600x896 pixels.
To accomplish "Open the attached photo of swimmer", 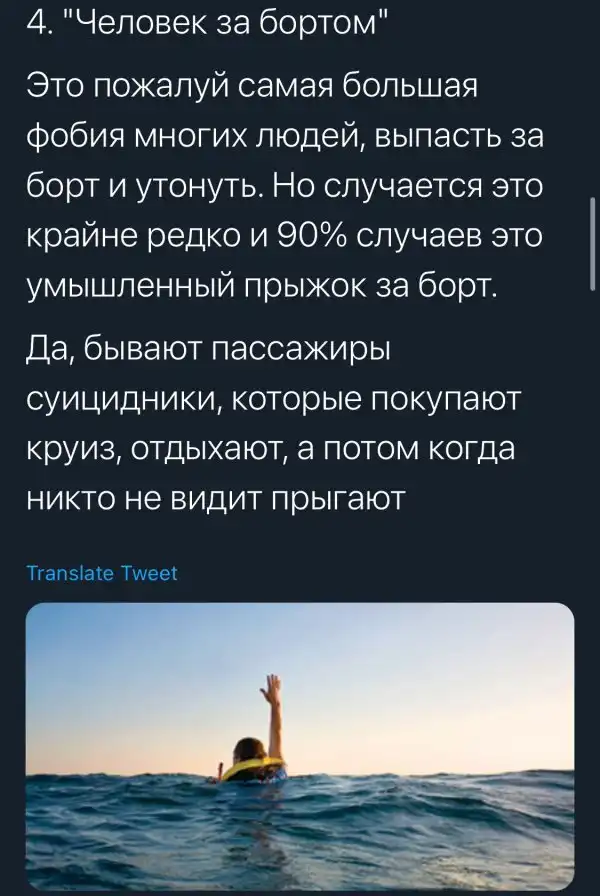I will [298, 748].
